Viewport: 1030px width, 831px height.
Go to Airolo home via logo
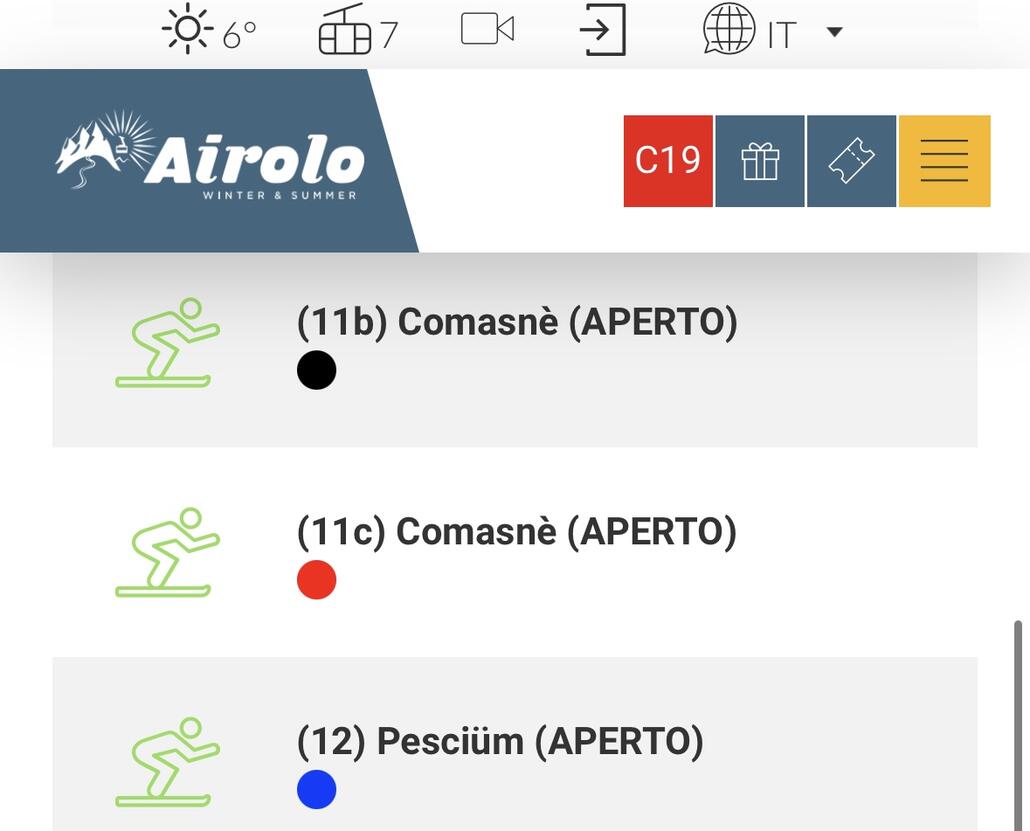coord(210,157)
